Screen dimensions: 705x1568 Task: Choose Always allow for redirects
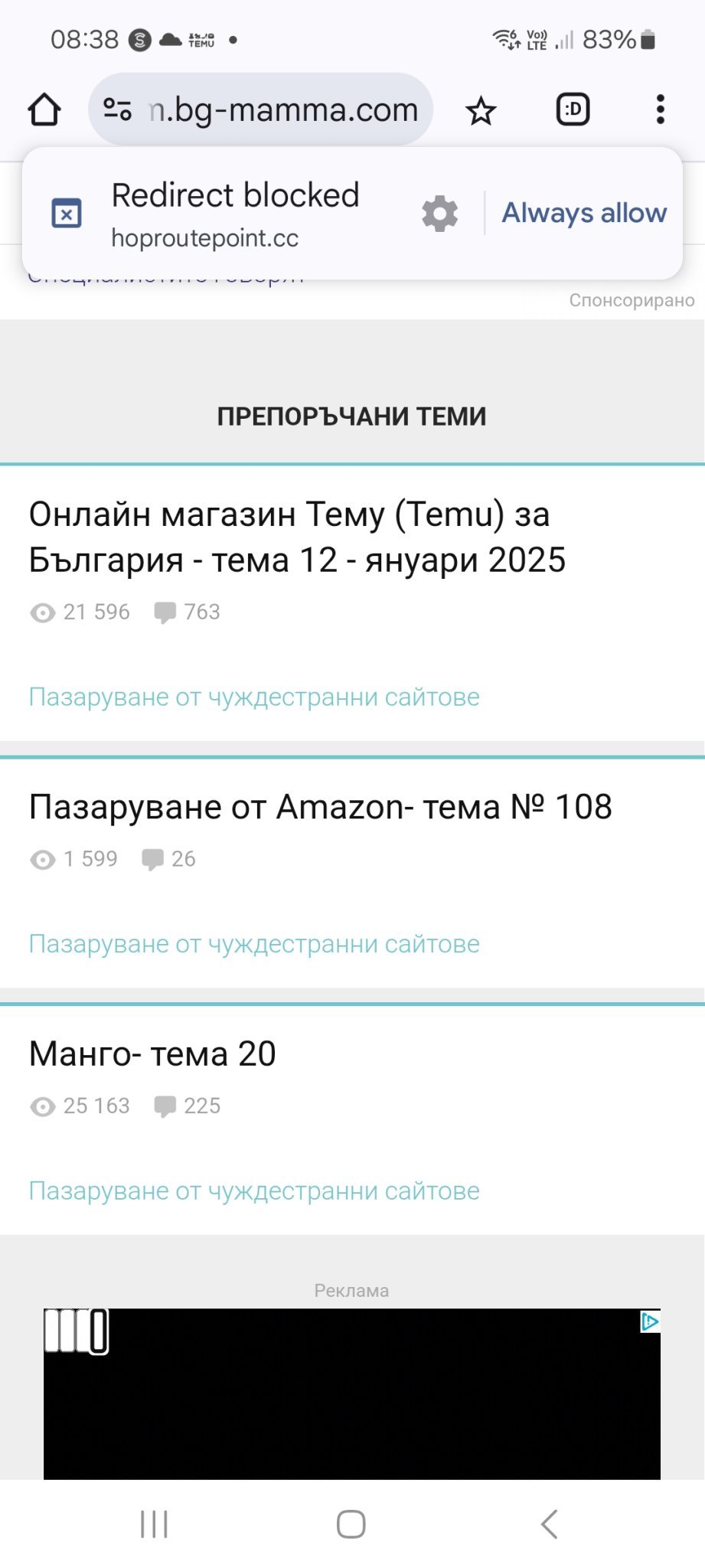coord(584,213)
